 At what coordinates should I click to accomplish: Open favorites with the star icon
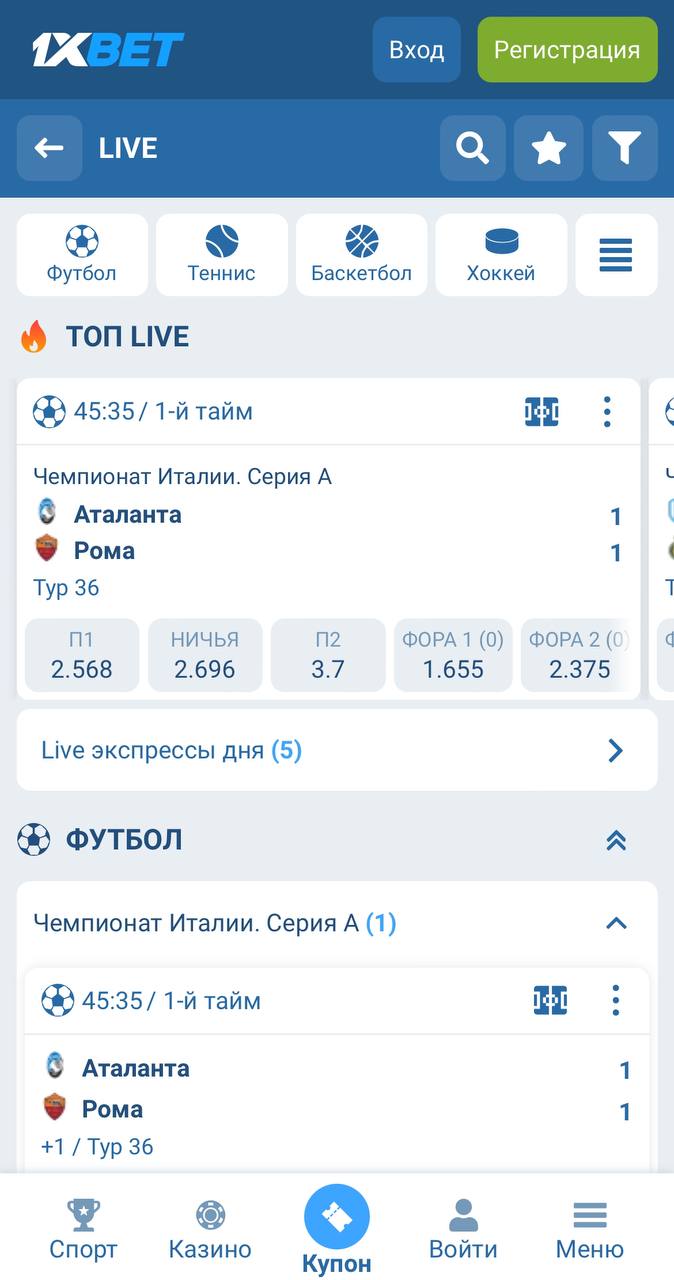point(548,148)
